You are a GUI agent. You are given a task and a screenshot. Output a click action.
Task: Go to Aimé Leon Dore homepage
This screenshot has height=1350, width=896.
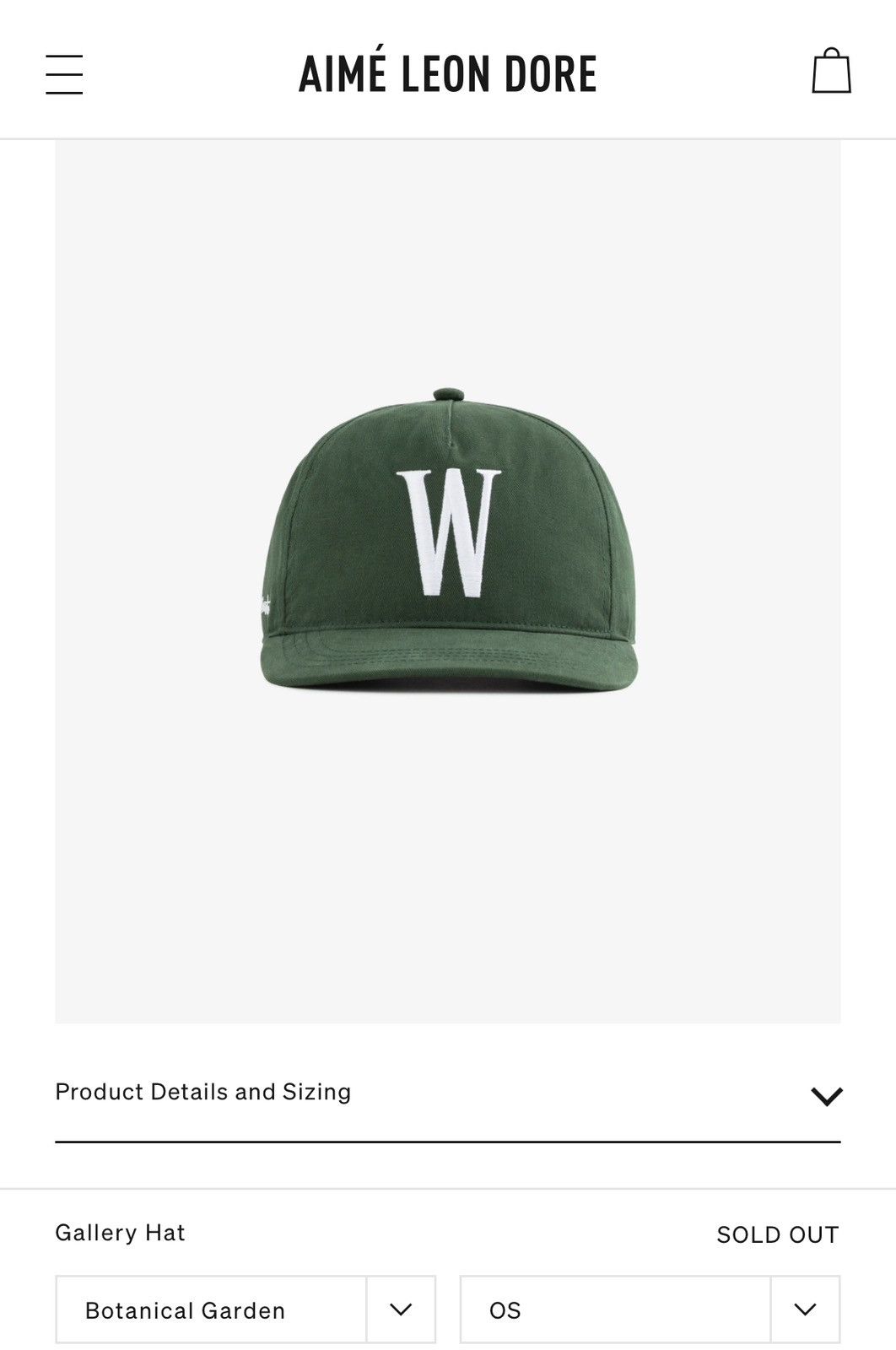pos(447,73)
